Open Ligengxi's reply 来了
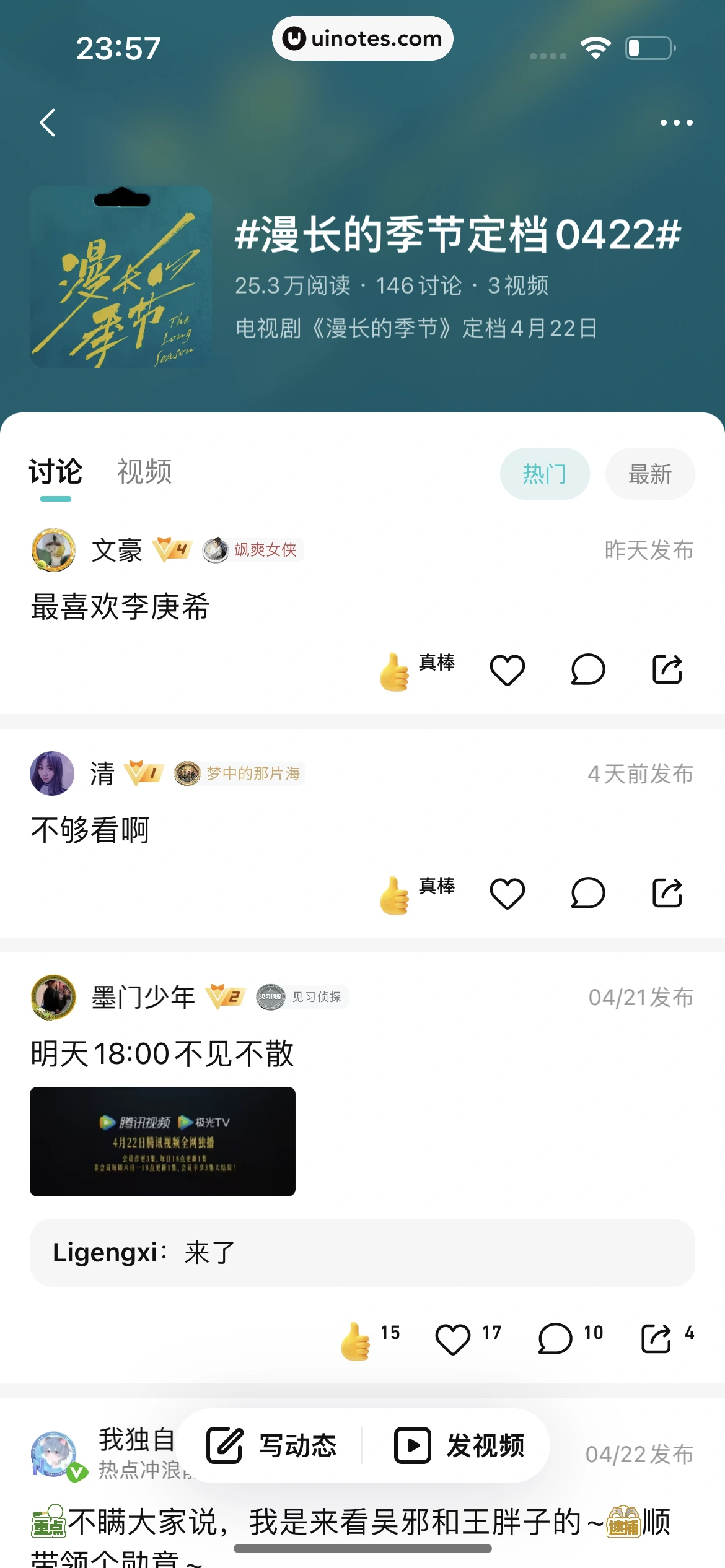This screenshot has height=1568, width=725. 362,1253
